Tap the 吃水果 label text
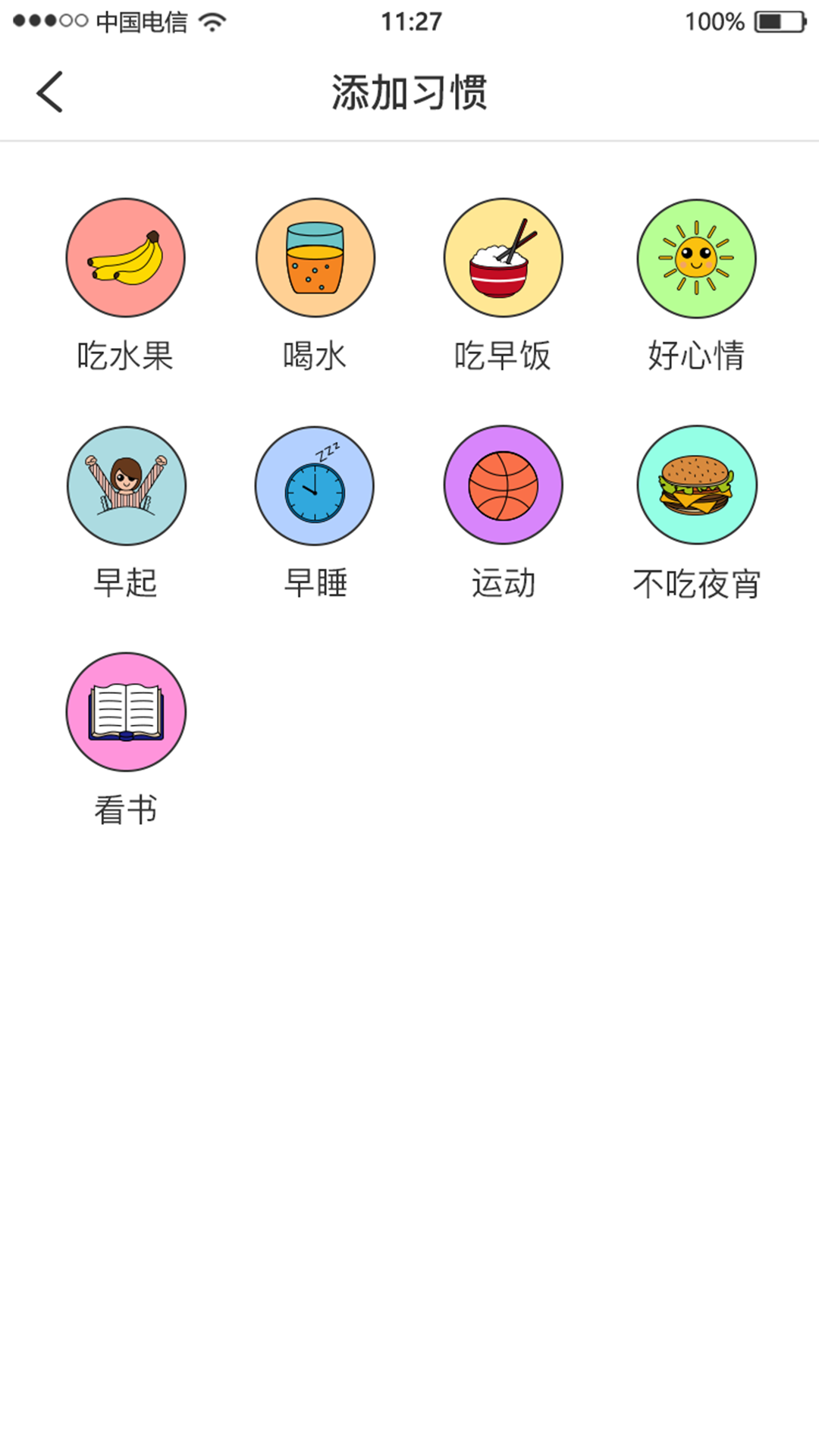Screen dimensions: 819x1456 [x=125, y=355]
